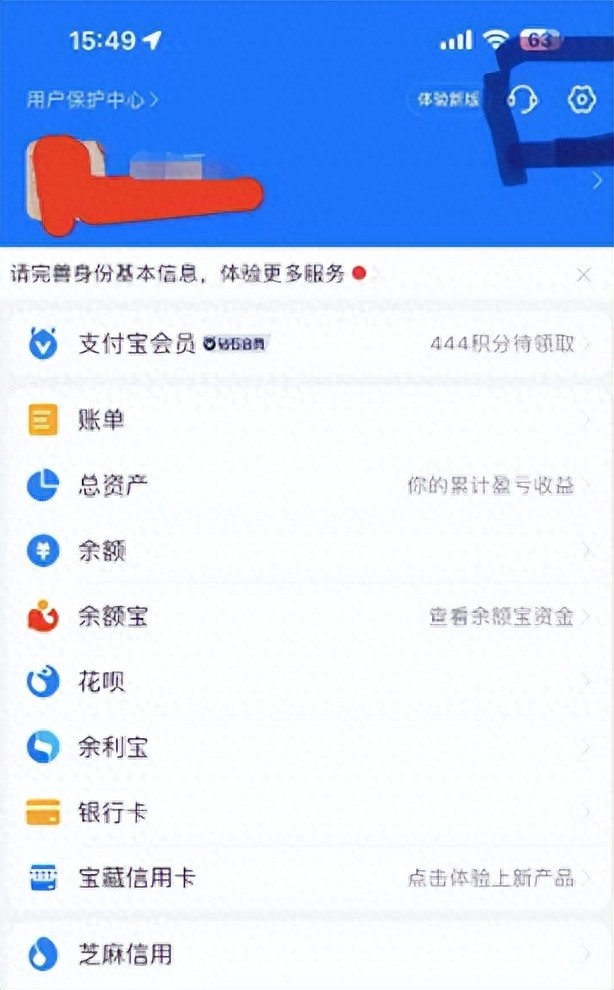Open the settings gear icon
The height and width of the screenshot is (990, 614).
coord(581,100)
